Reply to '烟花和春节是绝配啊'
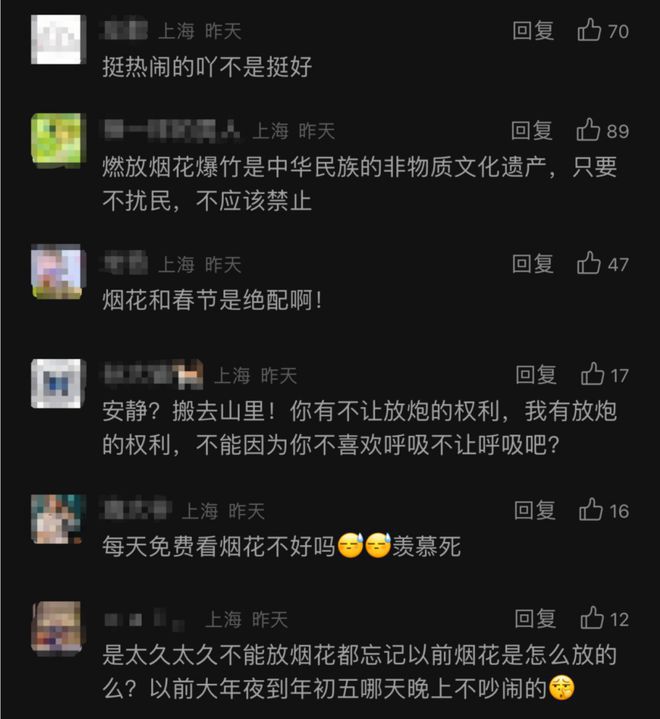This screenshot has height=719, width=660. pos(532,264)
